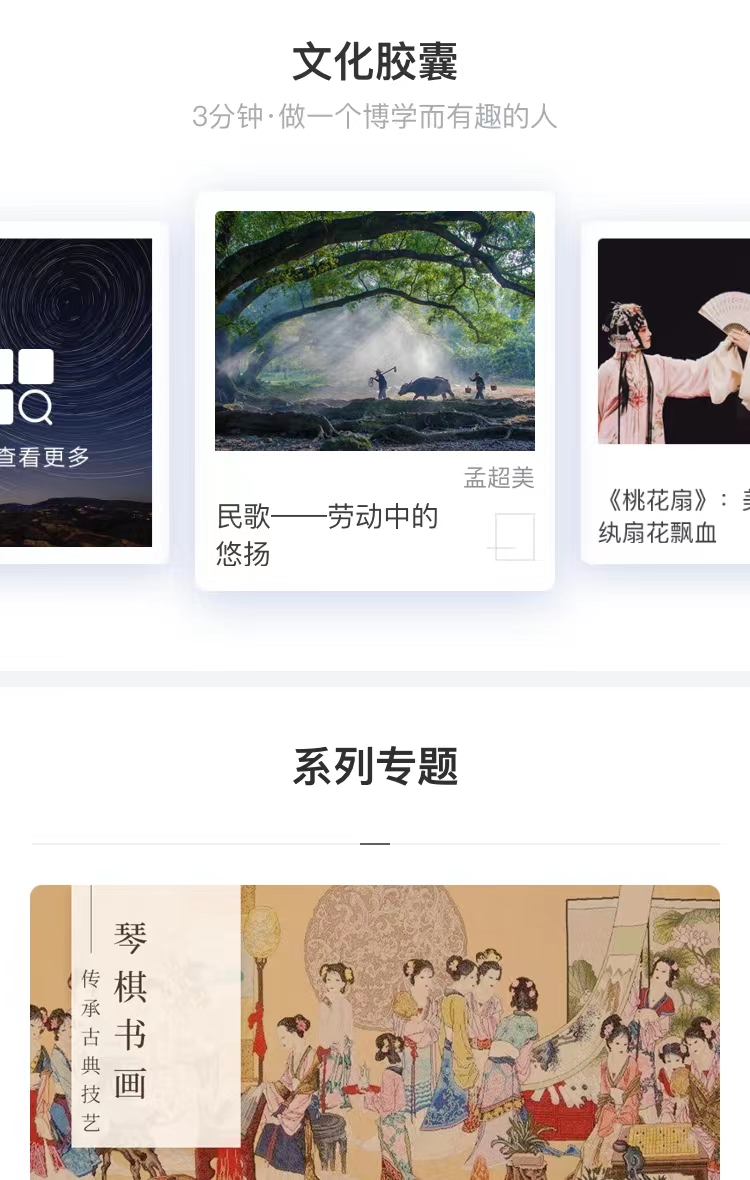Open the 民歌——劳动中的悠扬 card
Viewport: 750px width, 1180px height.
[374, 390]
